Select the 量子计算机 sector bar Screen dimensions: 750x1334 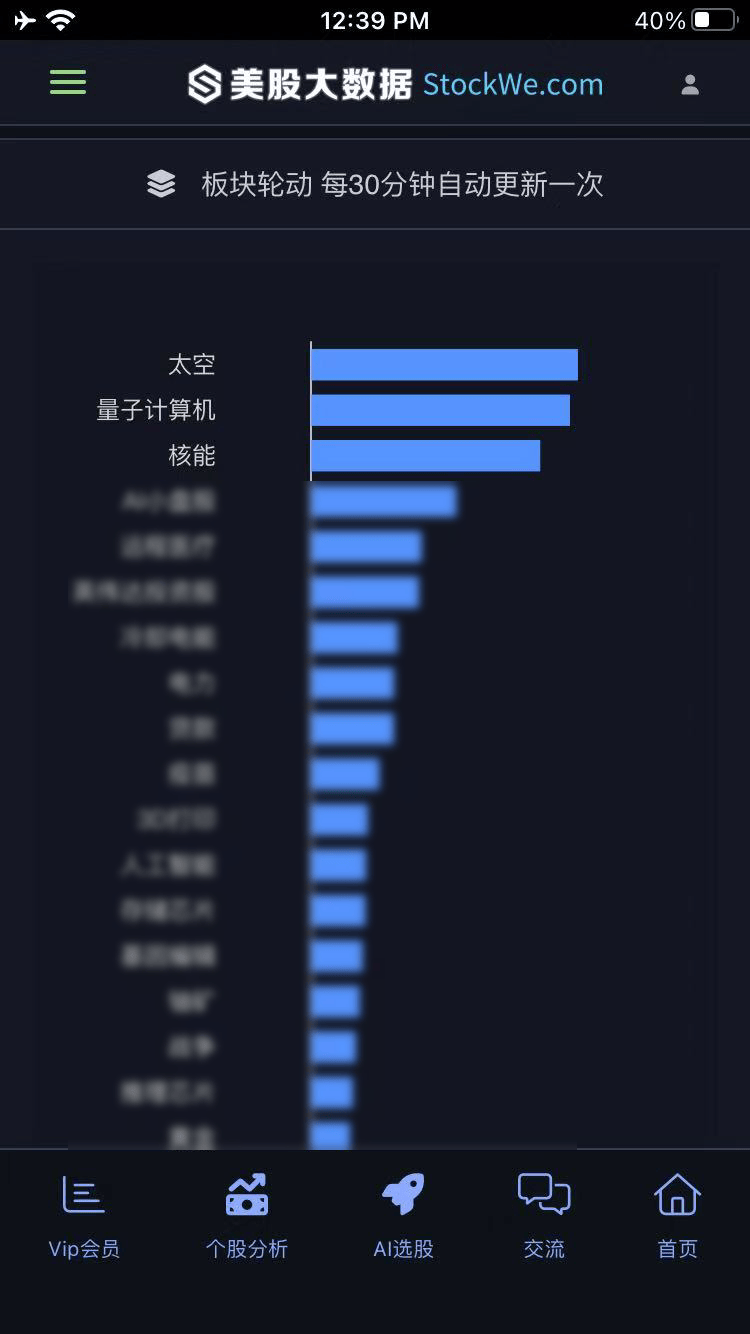point(440,410)
